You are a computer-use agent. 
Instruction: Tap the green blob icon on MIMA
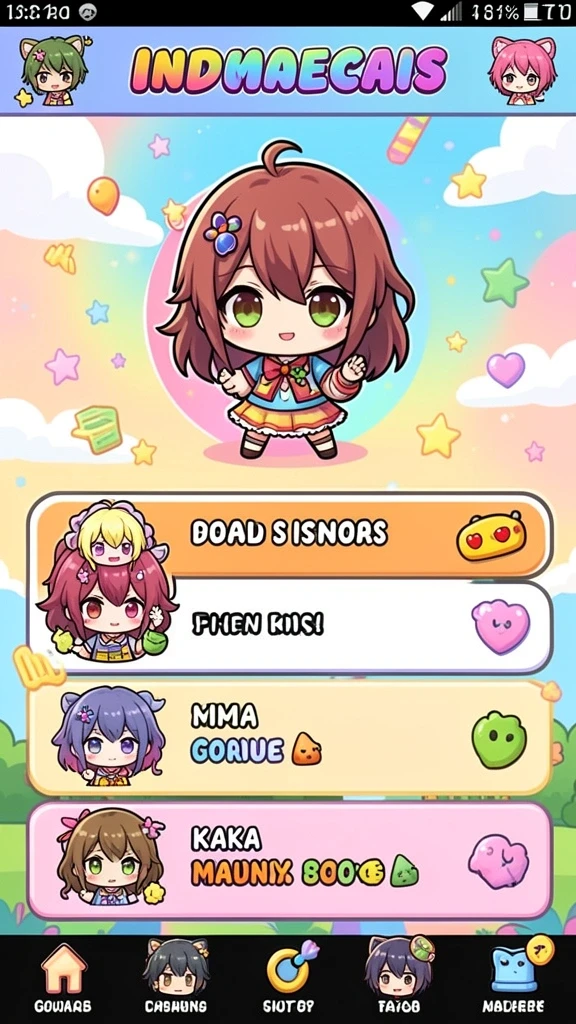[x=499, y=740]
